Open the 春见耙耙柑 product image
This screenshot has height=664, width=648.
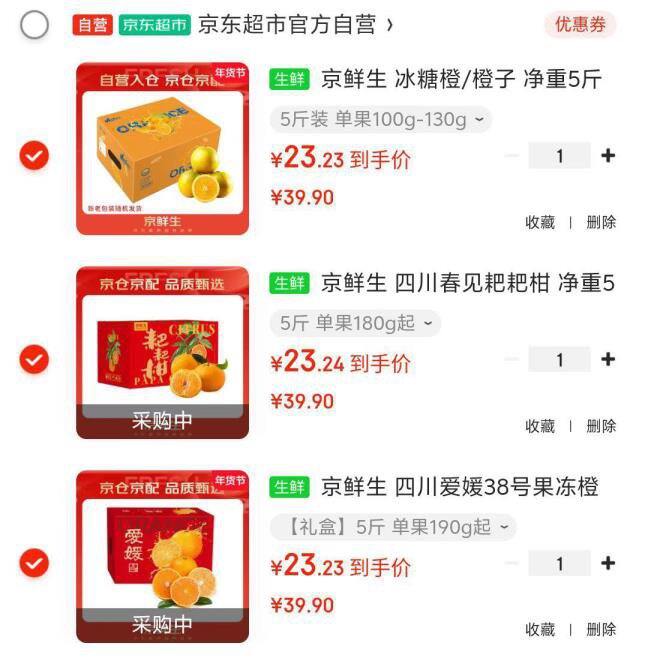162,352
